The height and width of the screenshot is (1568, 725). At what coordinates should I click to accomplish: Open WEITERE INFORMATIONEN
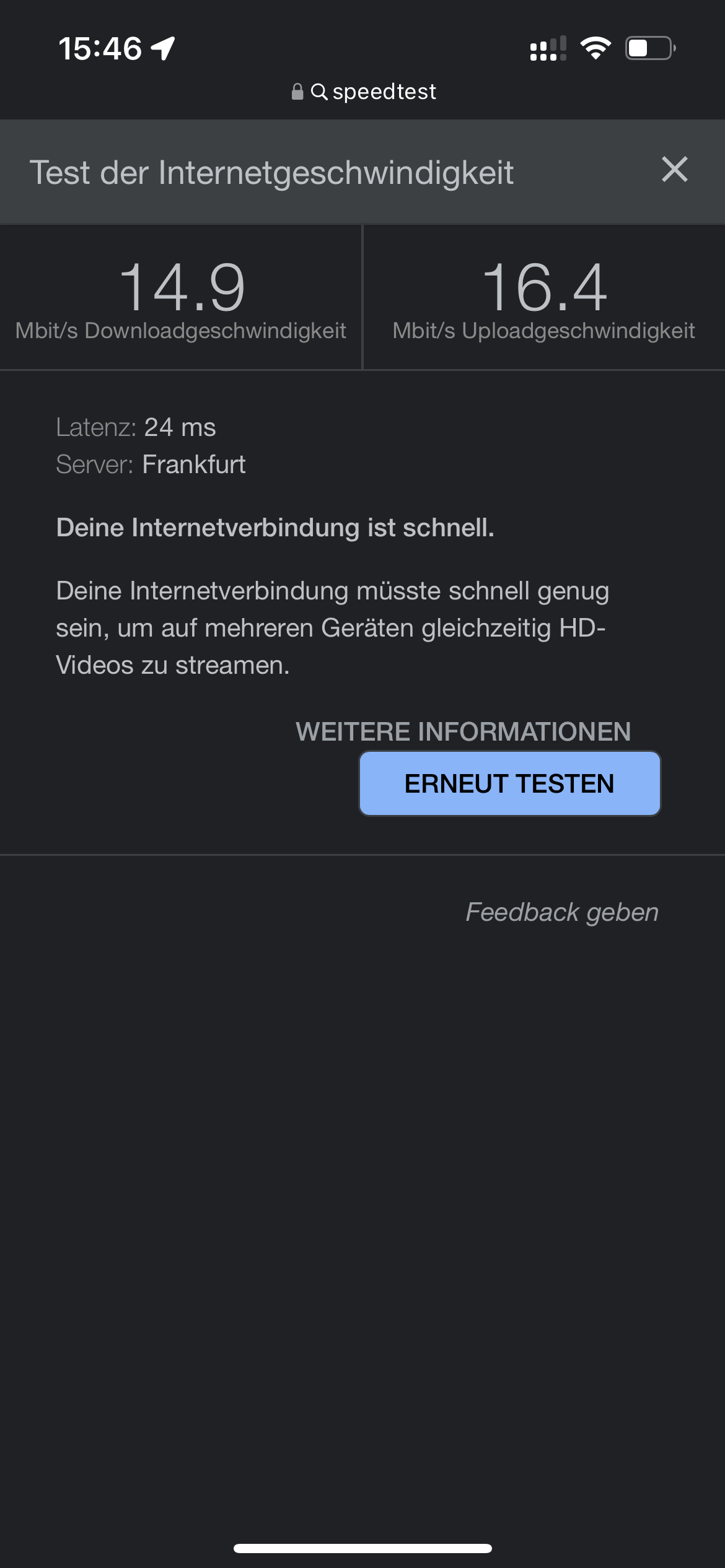click(463, 731)
